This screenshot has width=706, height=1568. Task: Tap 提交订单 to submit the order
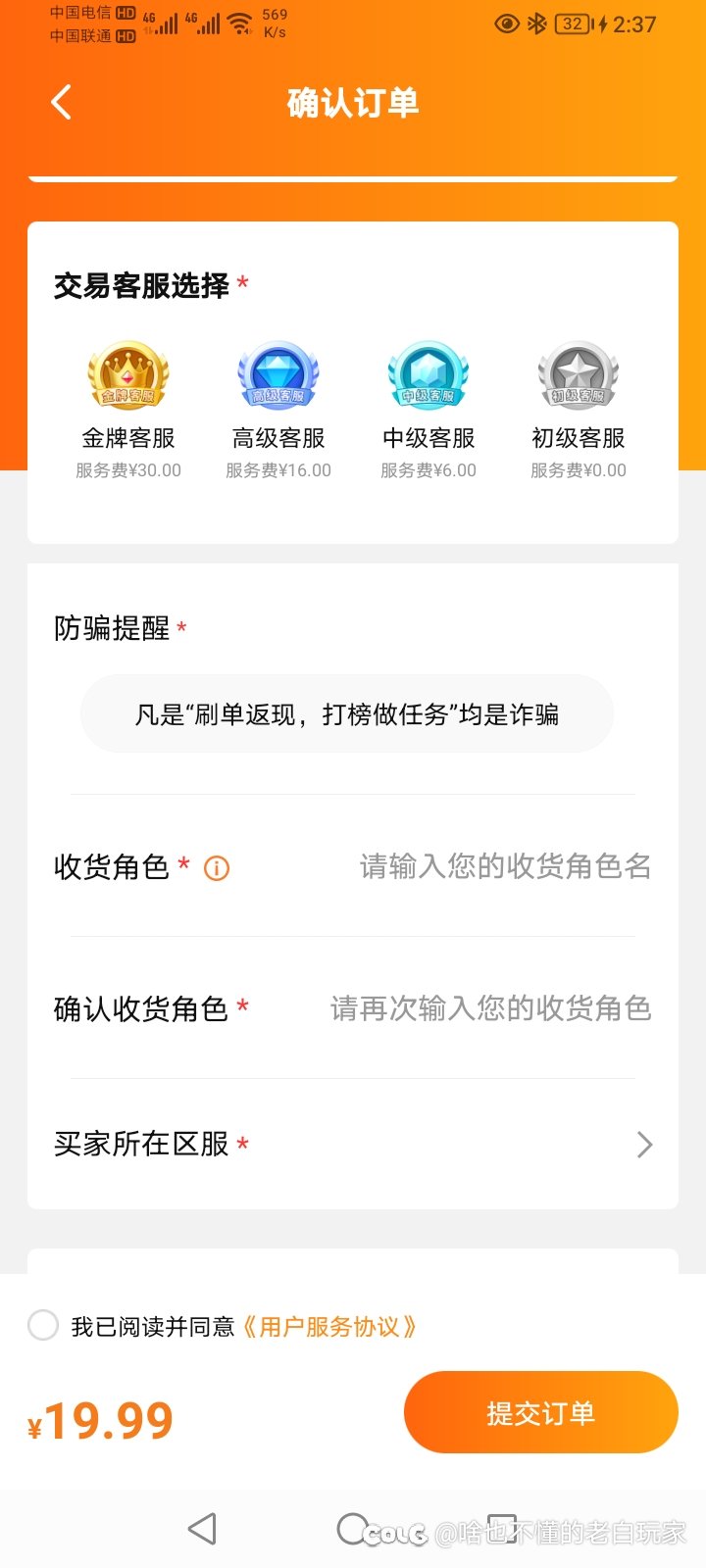pyautogui.click(x=541, y=1412)
